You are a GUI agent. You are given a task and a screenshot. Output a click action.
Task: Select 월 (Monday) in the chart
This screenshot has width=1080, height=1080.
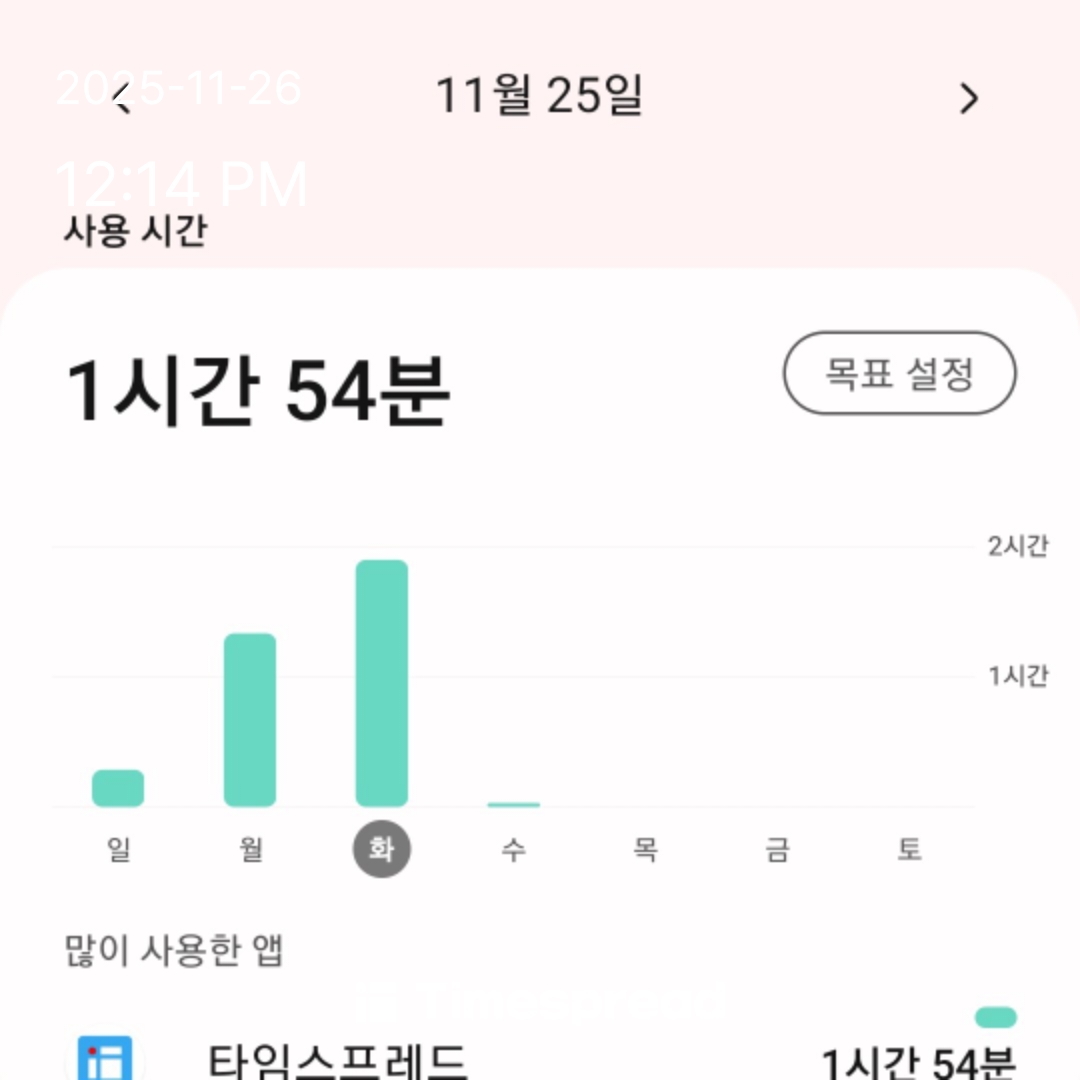click(x=250, y=851)
